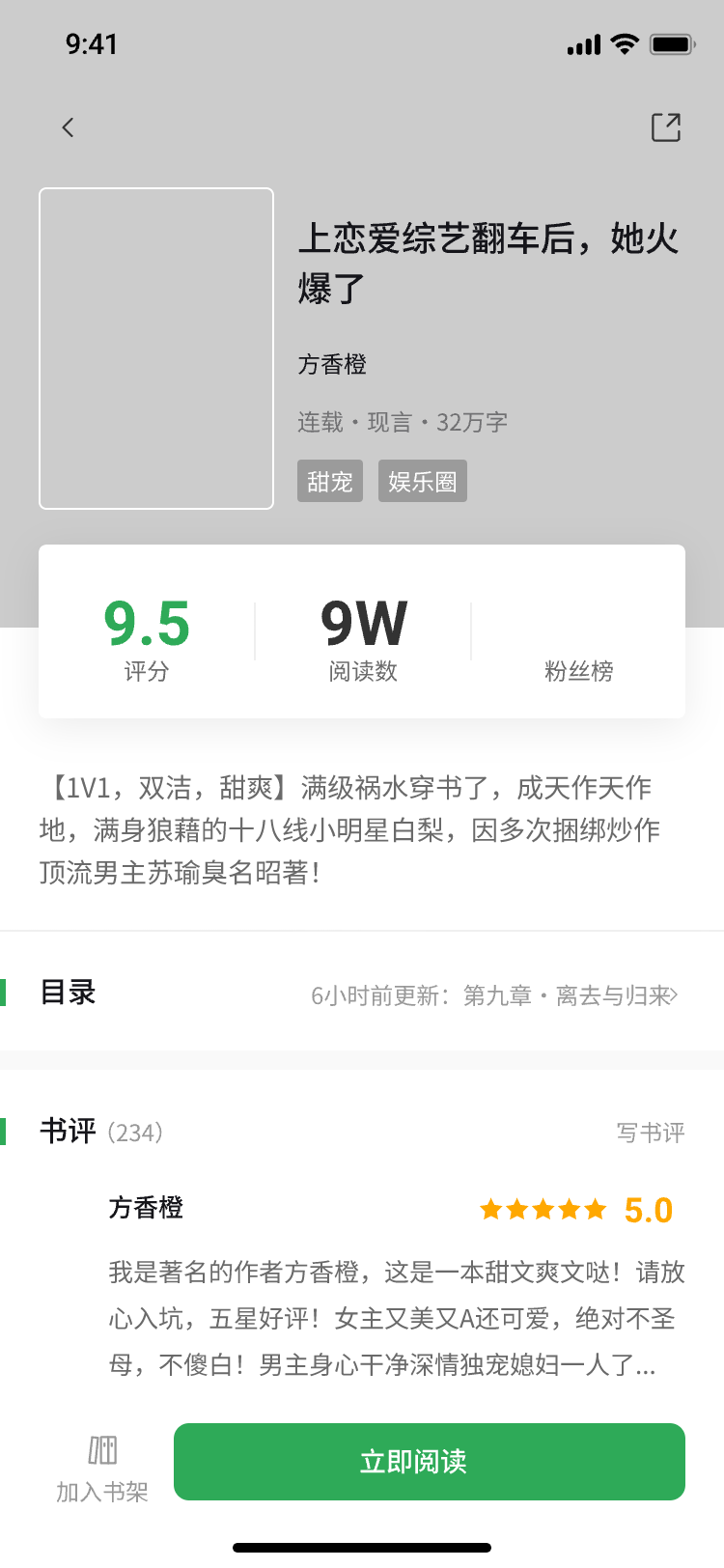Go back using the top-left arrow
Screen dimensions: 724x1568
[x=68, y=127]
